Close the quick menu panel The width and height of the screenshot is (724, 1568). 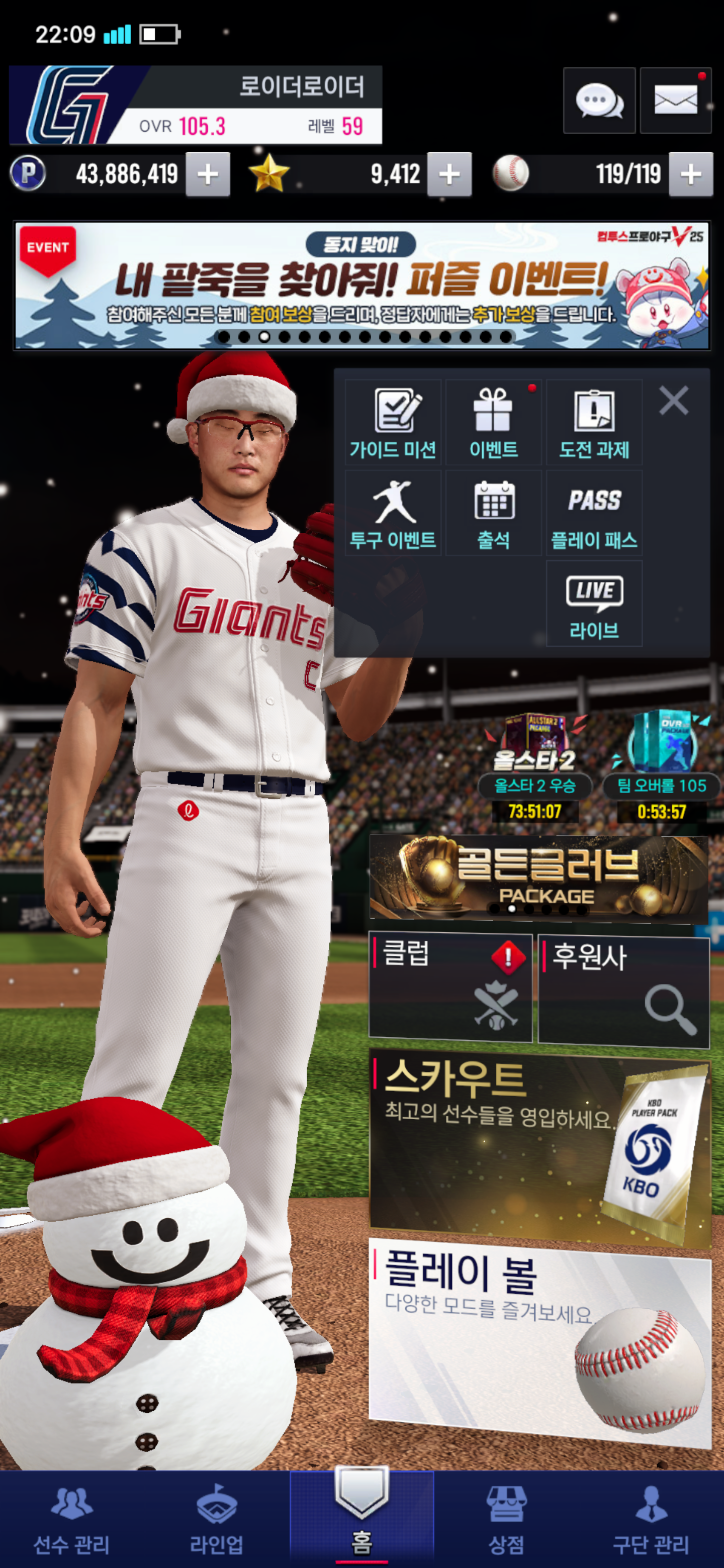[x=673, y=401]
